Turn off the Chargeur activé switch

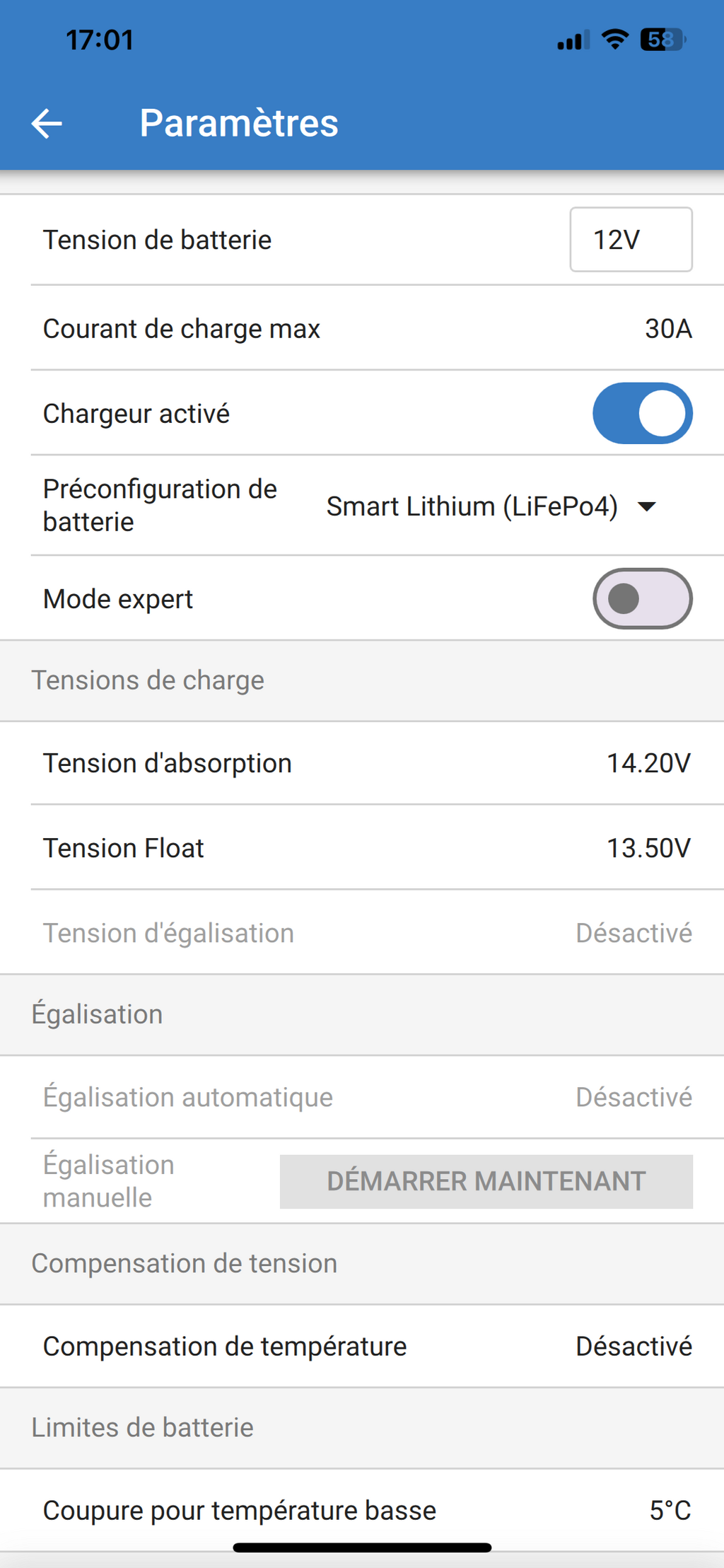pos(642,413)
